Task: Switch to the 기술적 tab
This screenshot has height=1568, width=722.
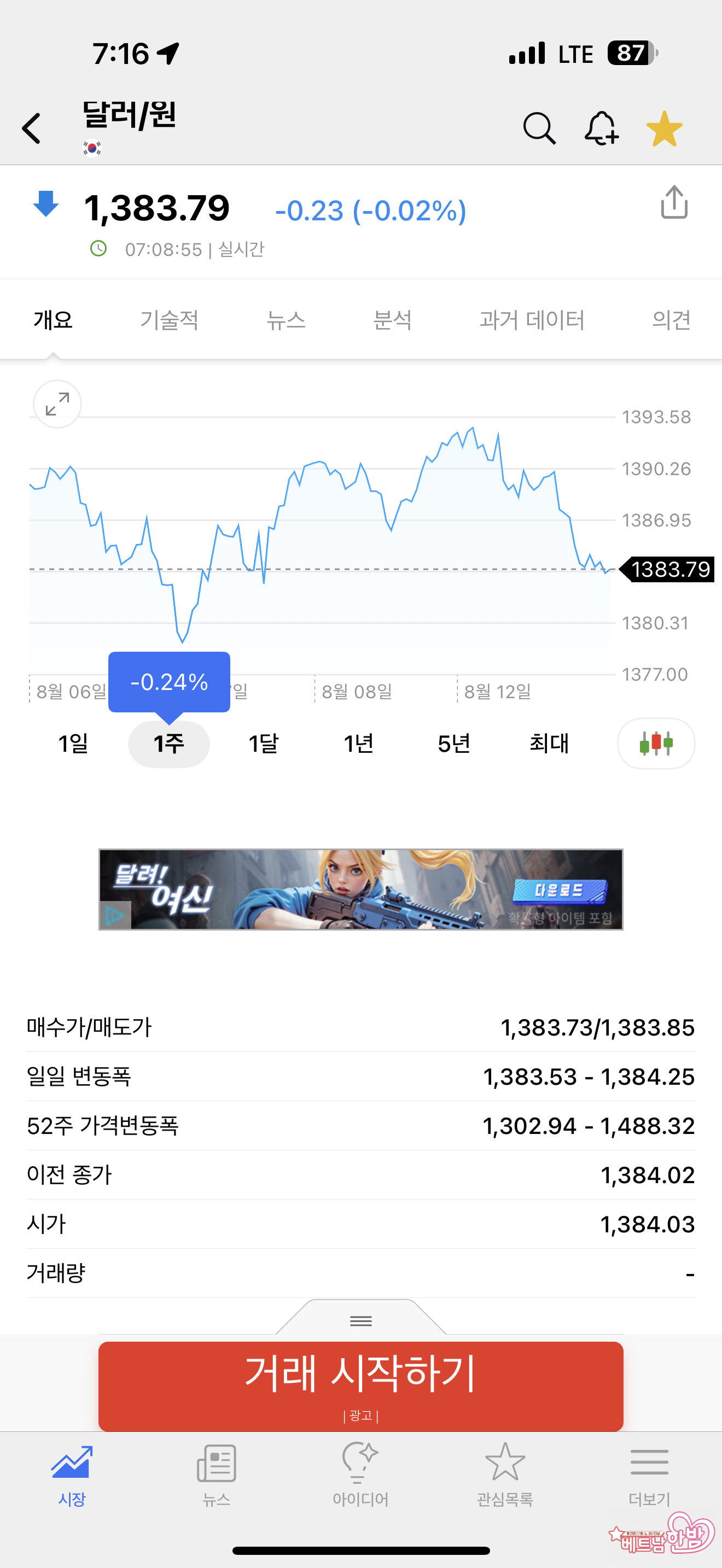Action: click(169, 320)
